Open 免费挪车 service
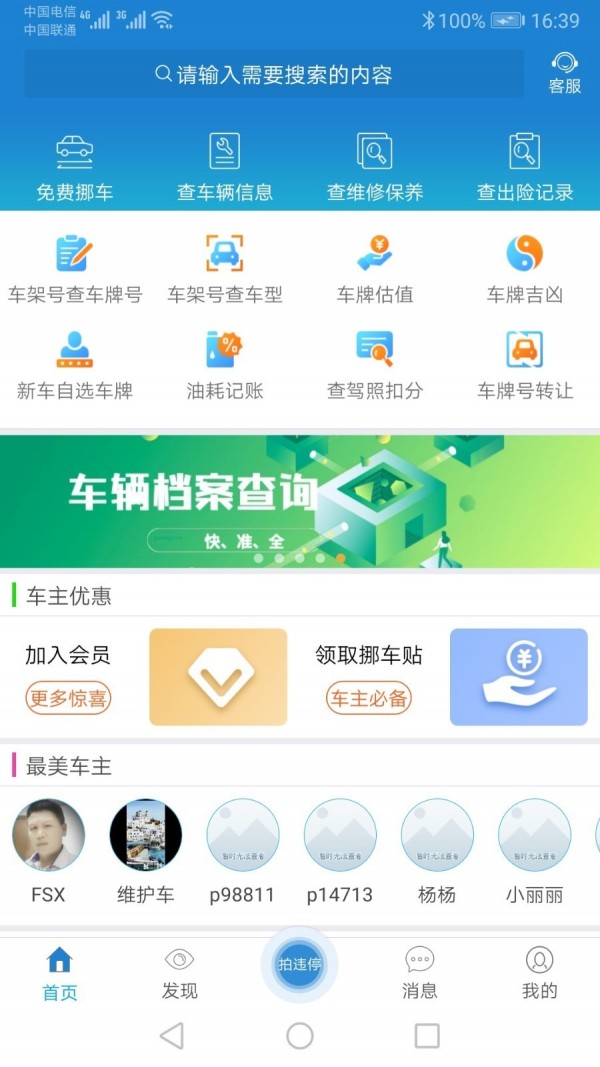This screenshot has width=600, height=1067. tap(75, 166)
